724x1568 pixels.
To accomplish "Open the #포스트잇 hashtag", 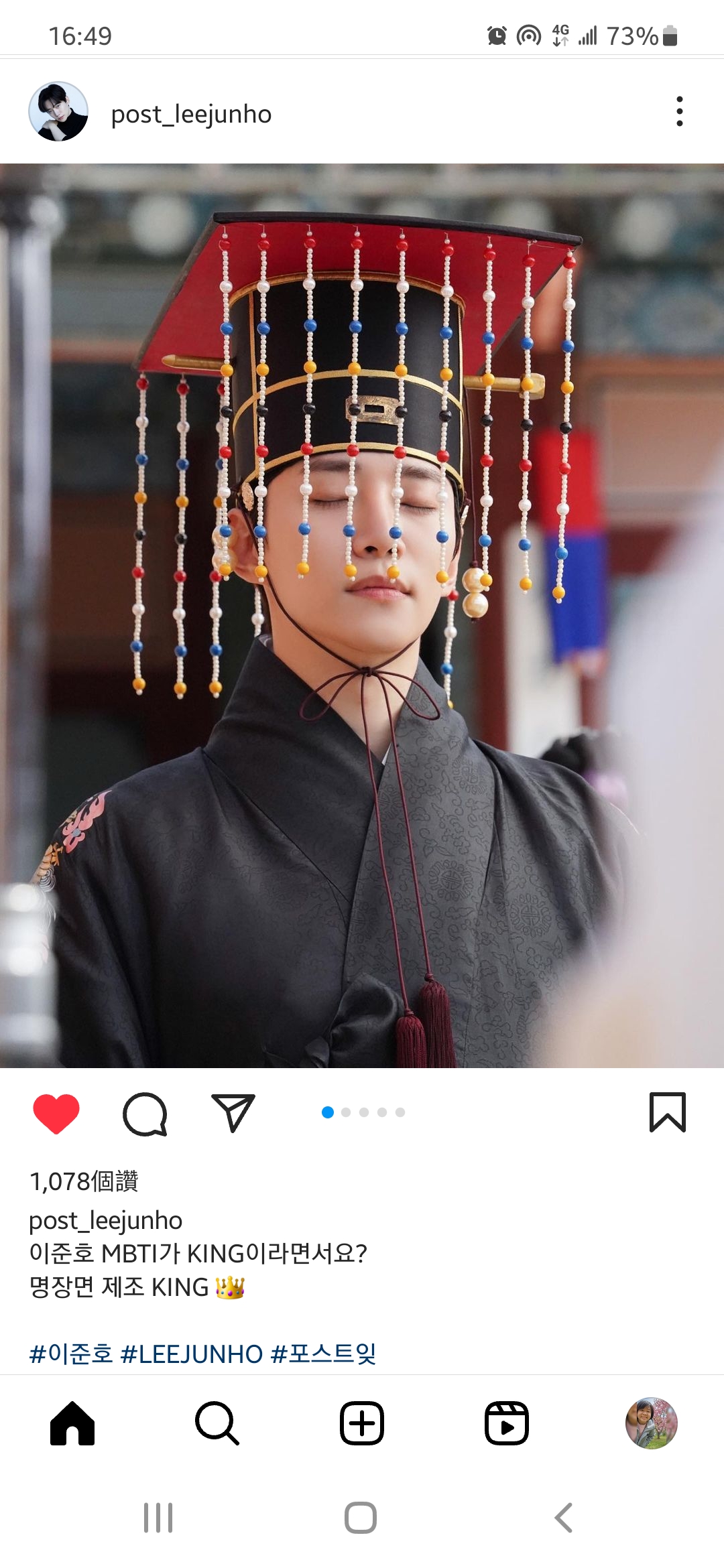I will pos(323,1354).
